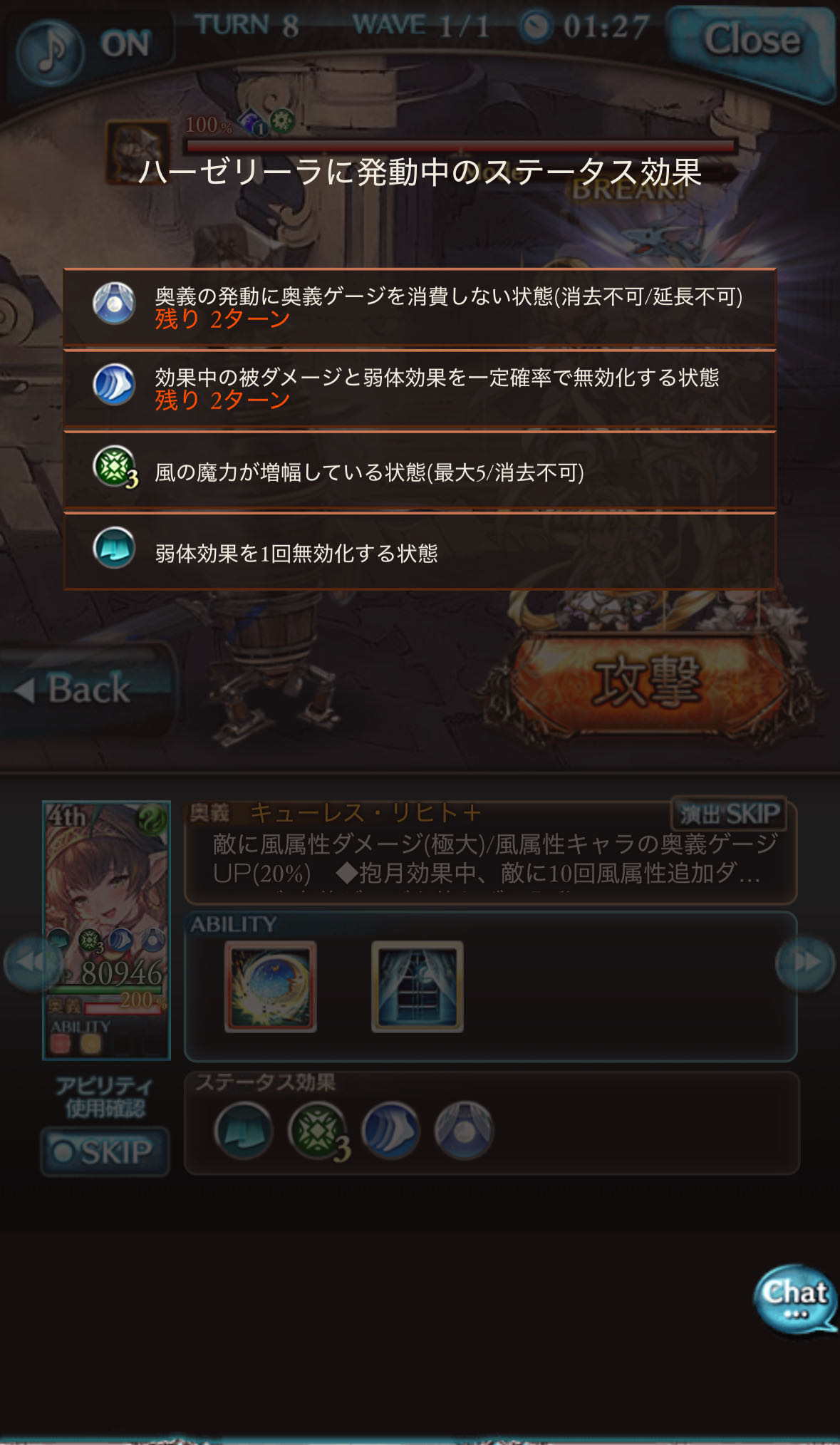Image resolution: width=840 pixels, height=1445 pixels.
Task: Switch to the next character arrow
Action: (805, 963)
